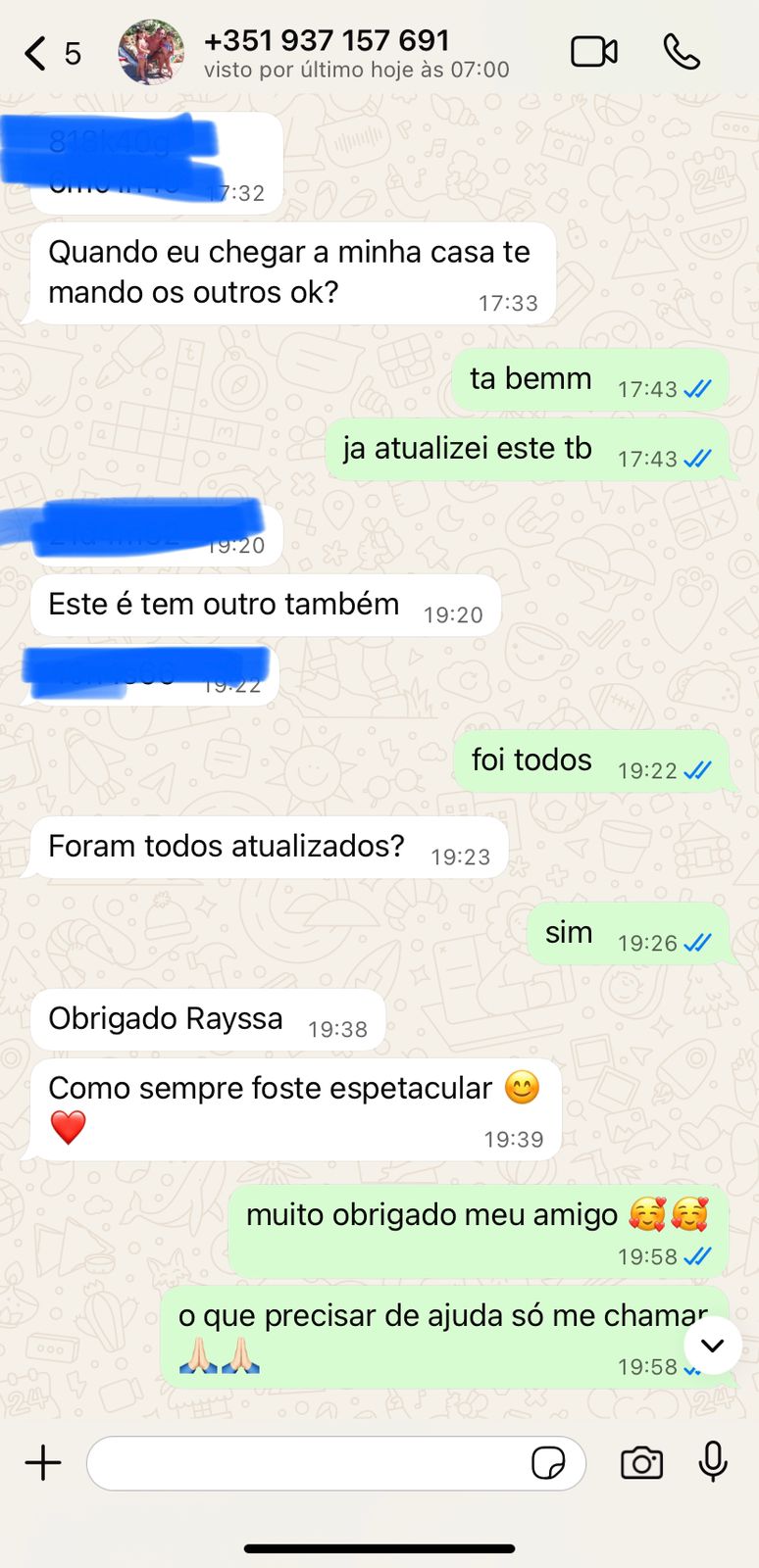
Task: Open the sticker picker
Action: (x=547, y=1463)
